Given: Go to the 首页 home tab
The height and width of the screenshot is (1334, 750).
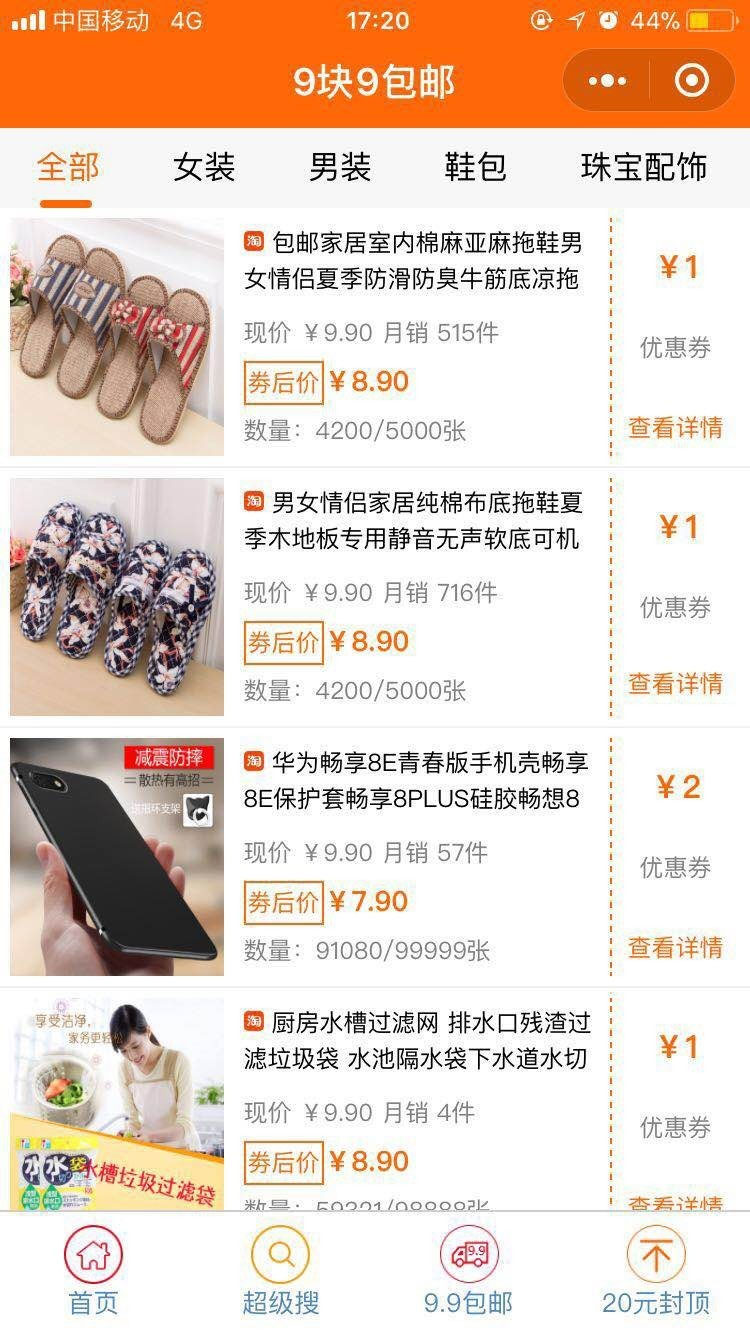Looking at the screenshot, I should tap(93, 1270).
